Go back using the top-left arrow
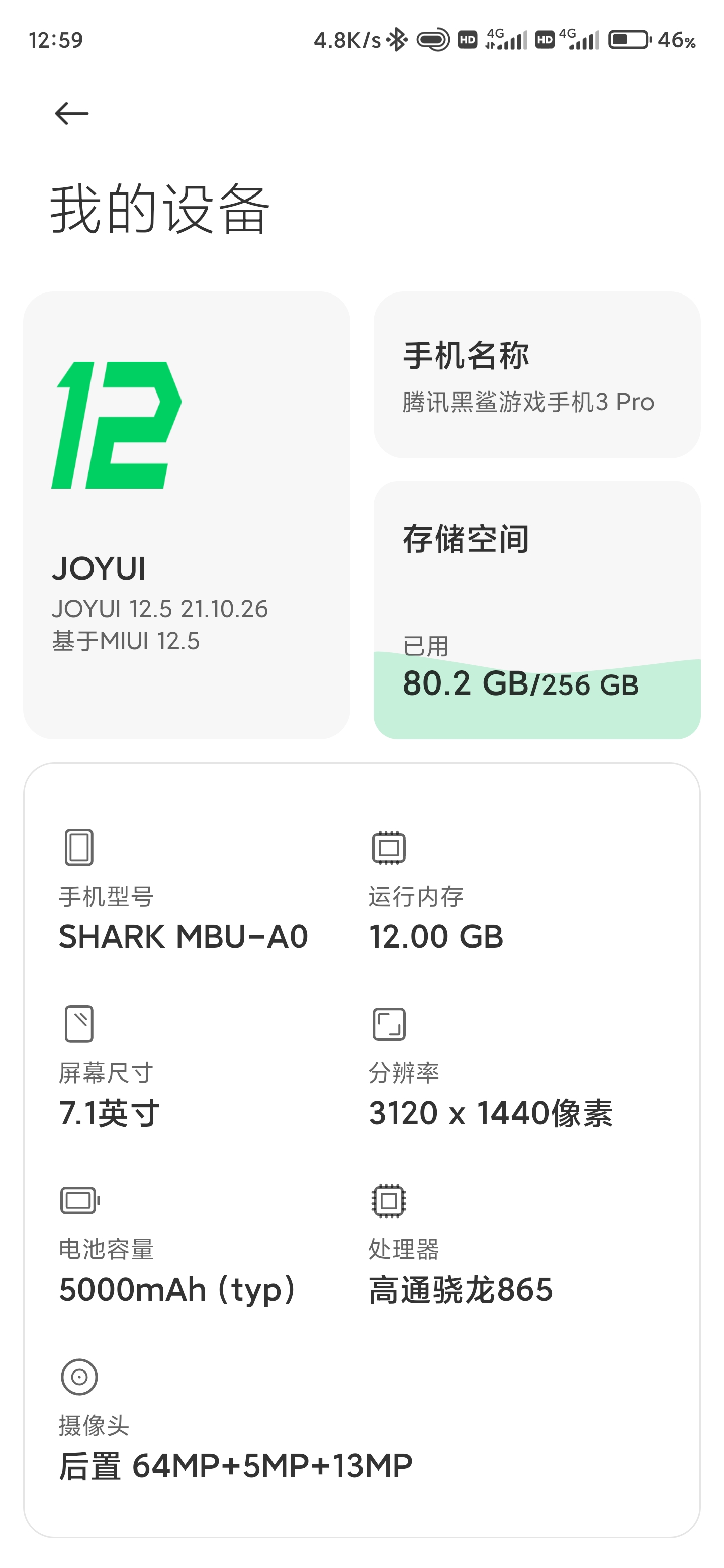 point(72,113)
